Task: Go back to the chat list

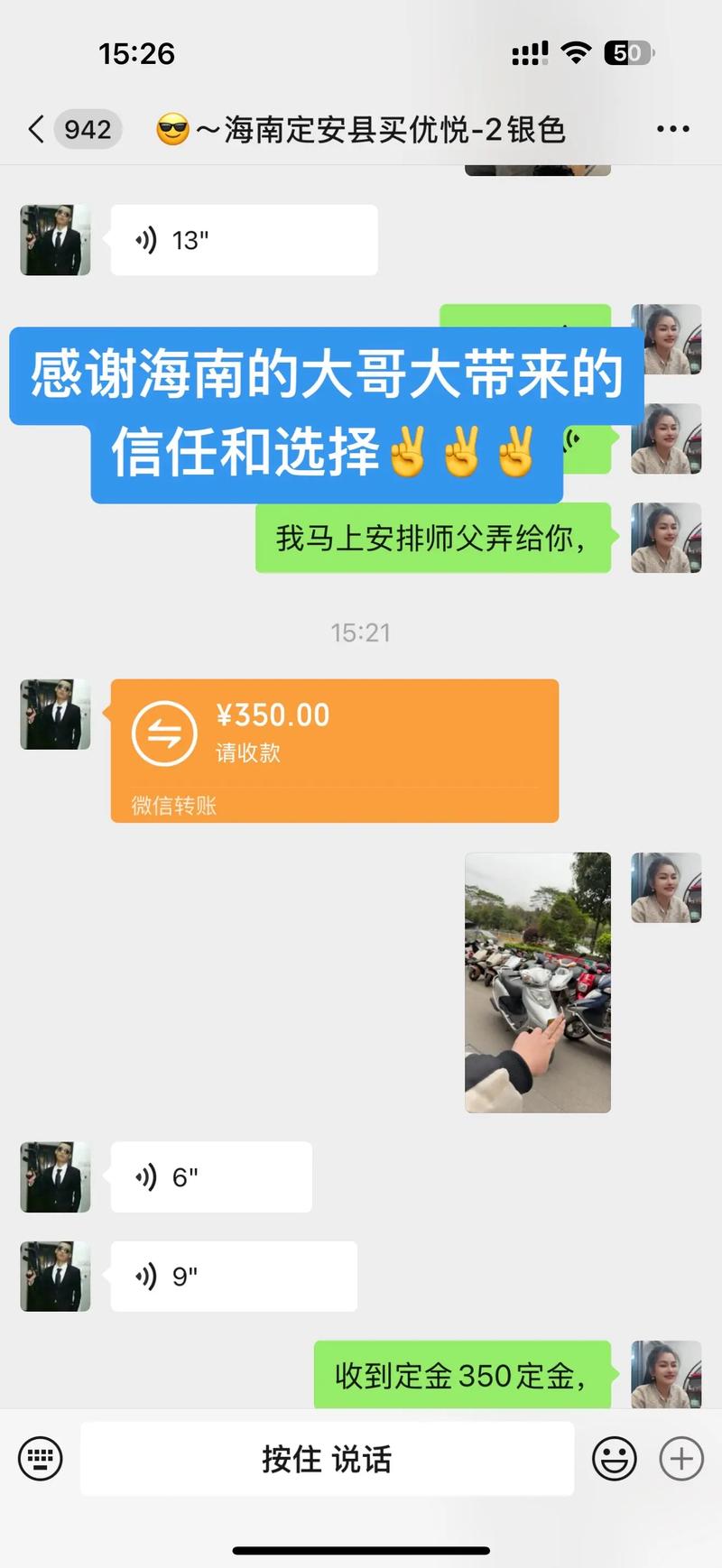Action: 38,130
